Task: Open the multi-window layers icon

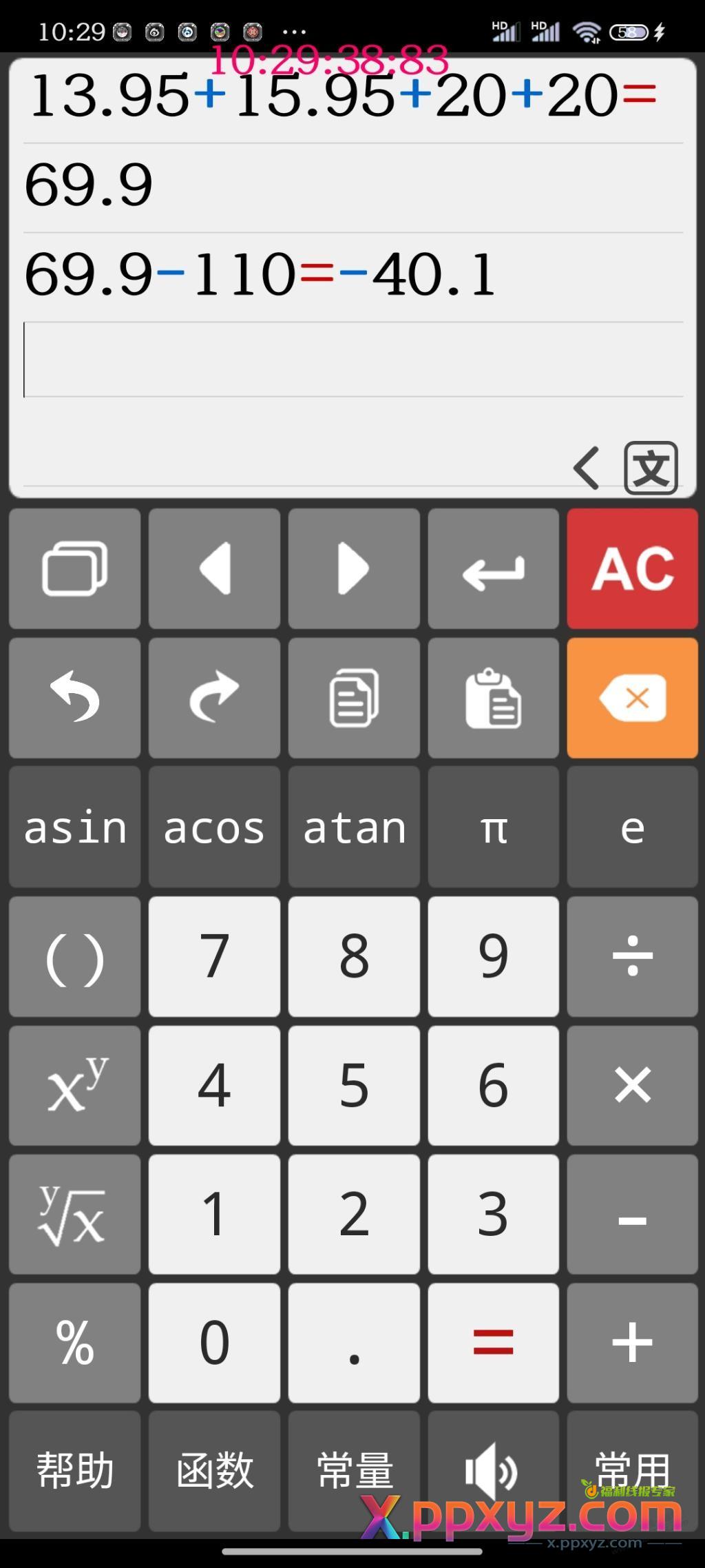Action: 74,569
